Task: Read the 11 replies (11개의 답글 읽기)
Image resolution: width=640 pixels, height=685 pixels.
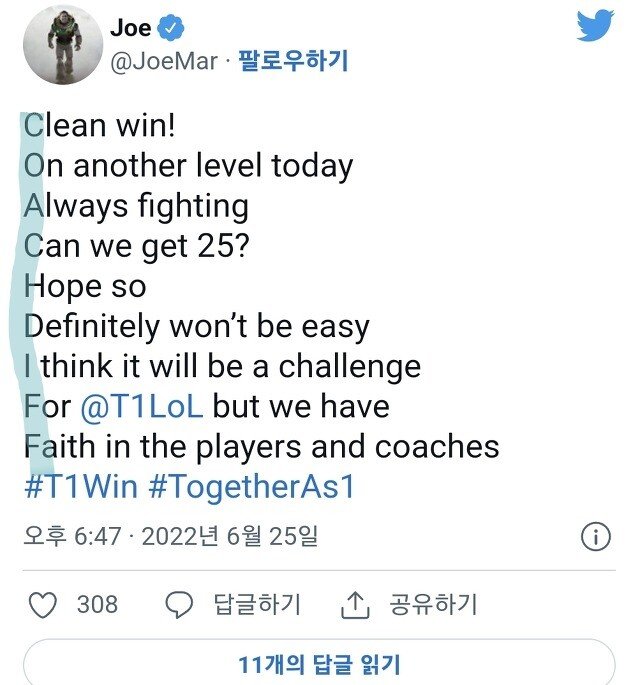Action: 319,664
